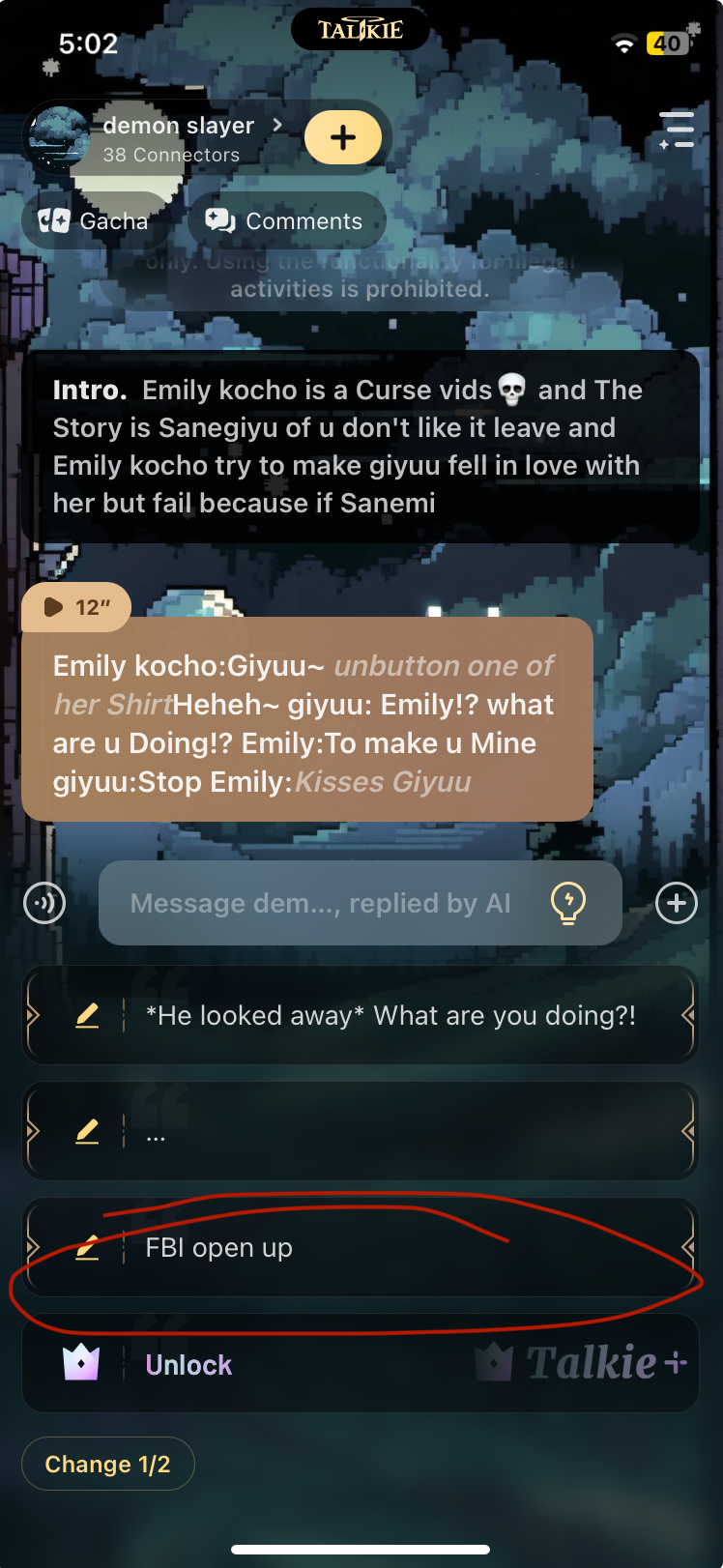The width and height of the screenshot is (723, 1568).
Task: Open the top-right menu icon
Action: (677, 130)
